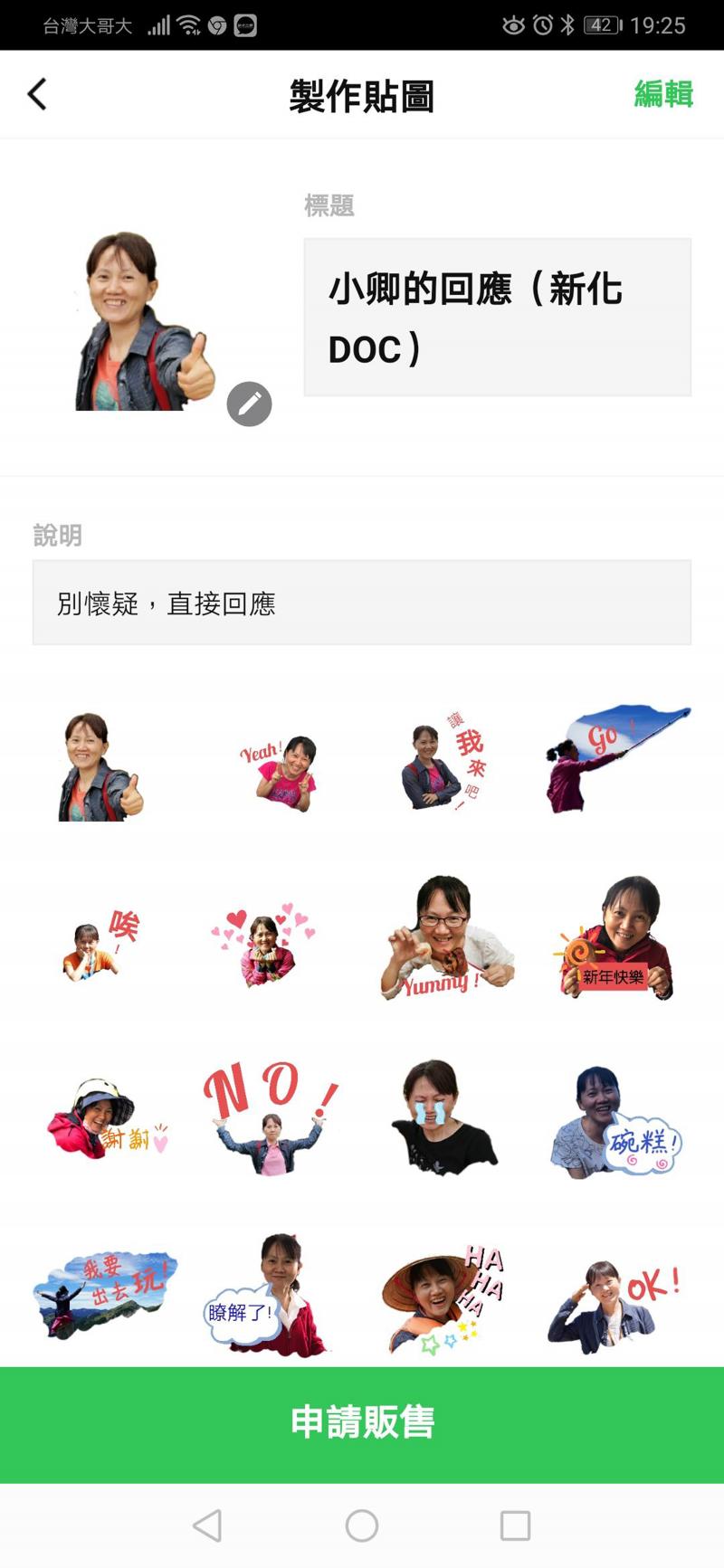Go to the Android home screen
The width and height of the screenshot is (724, 1568).
pos(362,1525)
